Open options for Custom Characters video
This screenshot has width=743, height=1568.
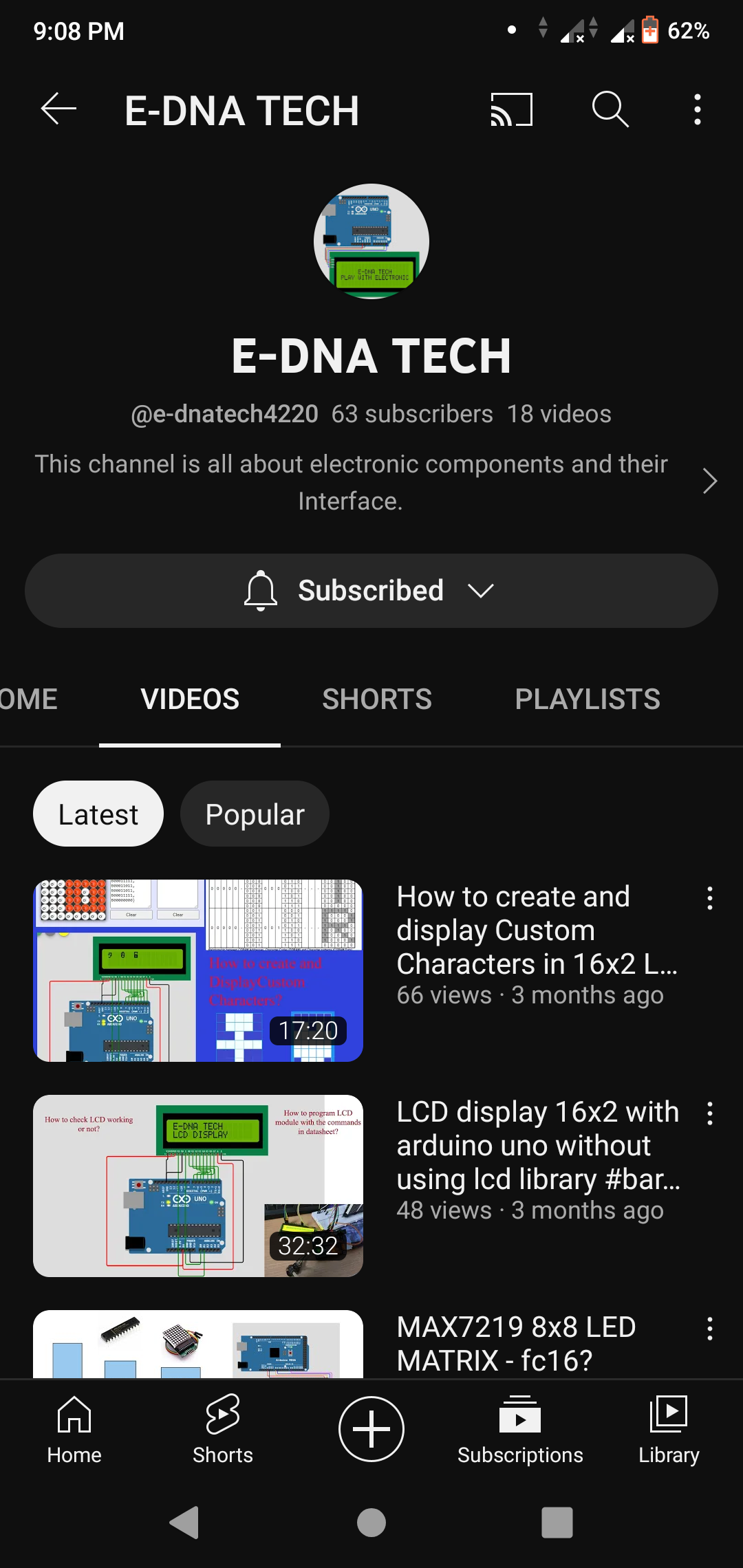pyautogui.click(x=710, y=898)
